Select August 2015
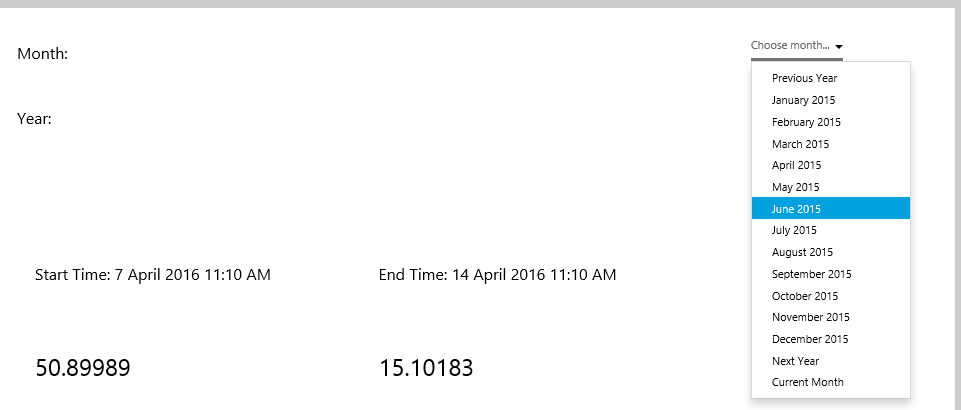961x410 pixels. tap(802, 252)
